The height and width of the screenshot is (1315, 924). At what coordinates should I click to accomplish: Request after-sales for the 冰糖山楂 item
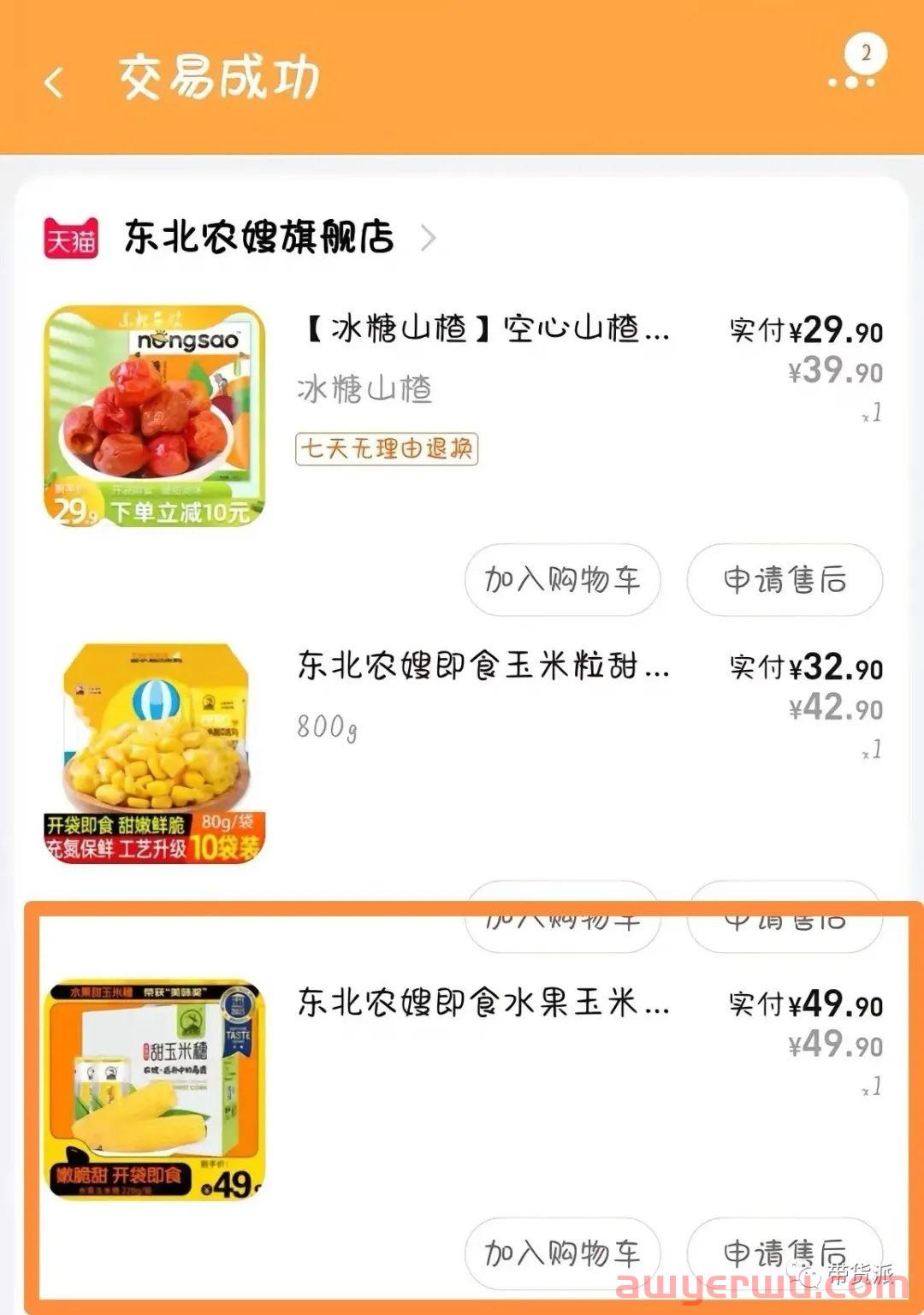[785, 581]
